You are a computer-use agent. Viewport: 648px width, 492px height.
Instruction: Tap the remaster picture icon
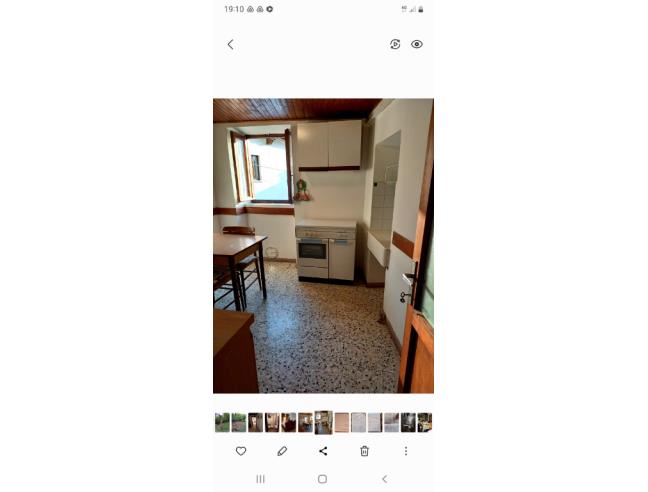point(395,45)
